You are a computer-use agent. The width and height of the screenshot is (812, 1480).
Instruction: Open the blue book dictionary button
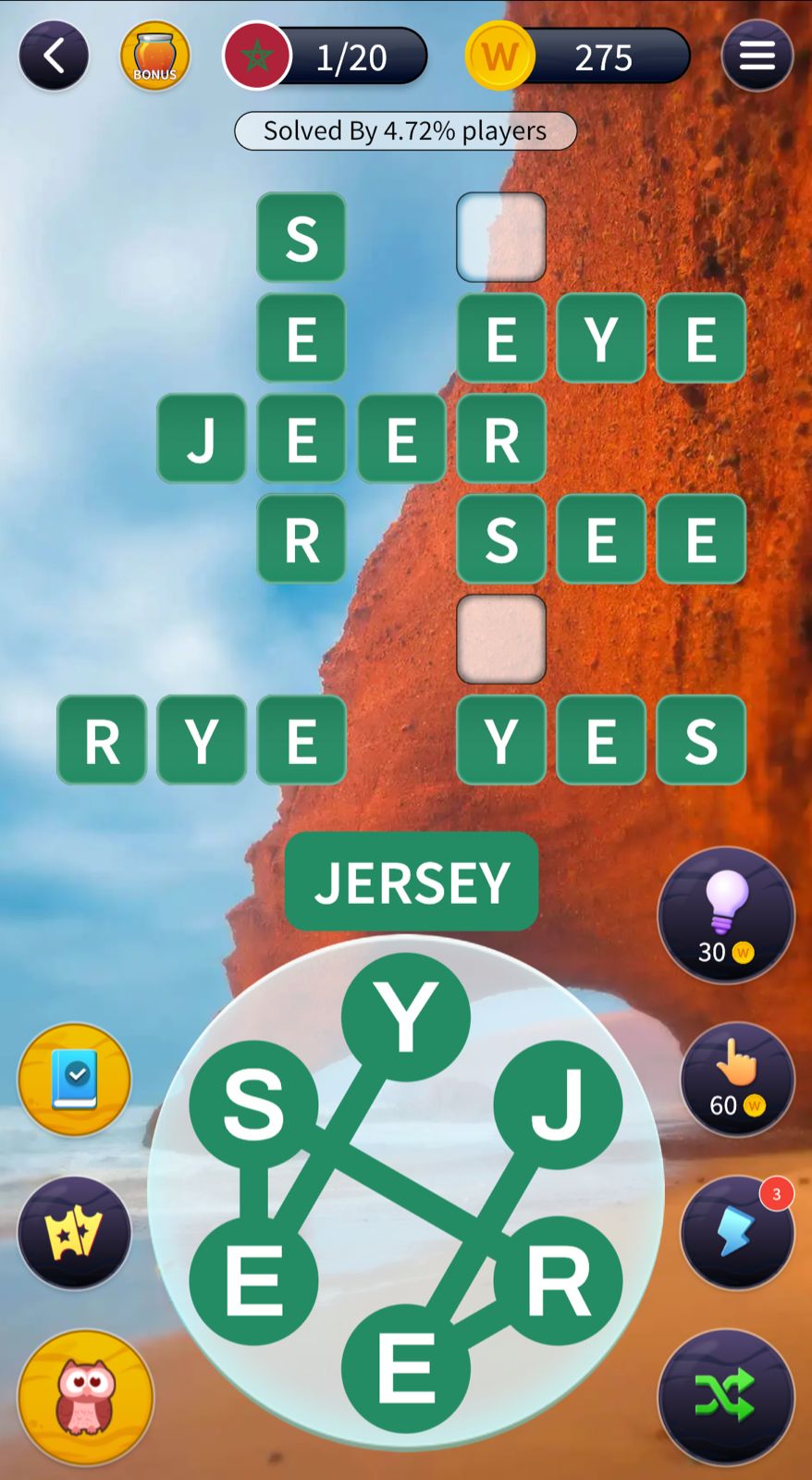click(x=75, y=1079)
